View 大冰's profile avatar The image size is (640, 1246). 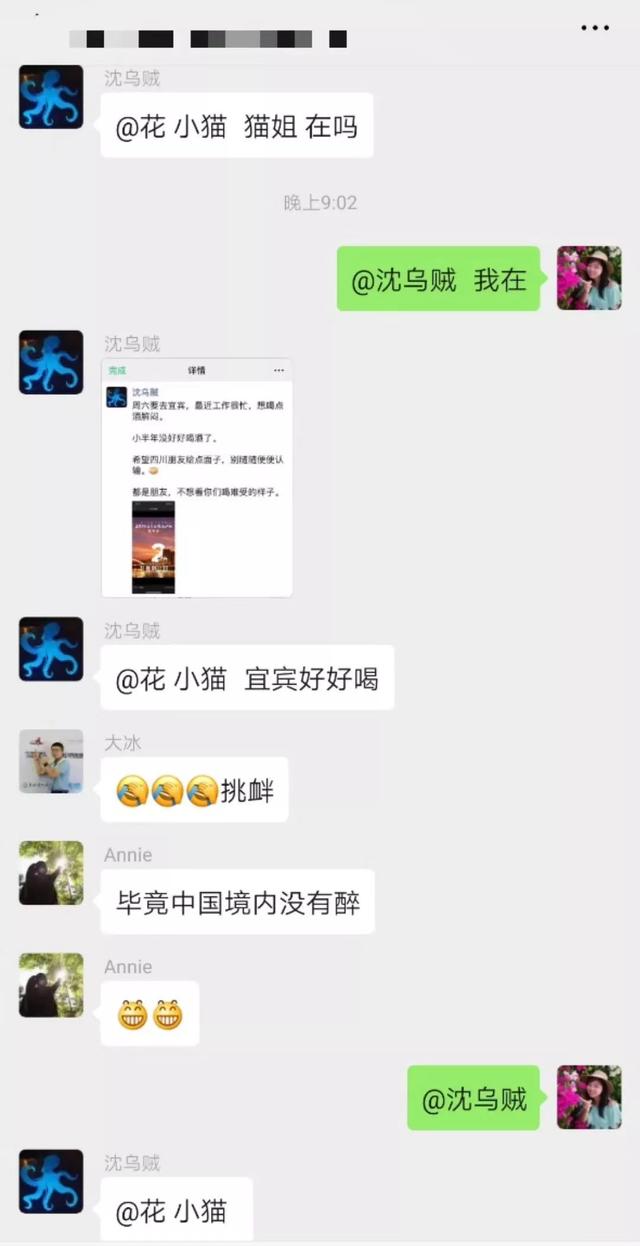coord(51,761)
